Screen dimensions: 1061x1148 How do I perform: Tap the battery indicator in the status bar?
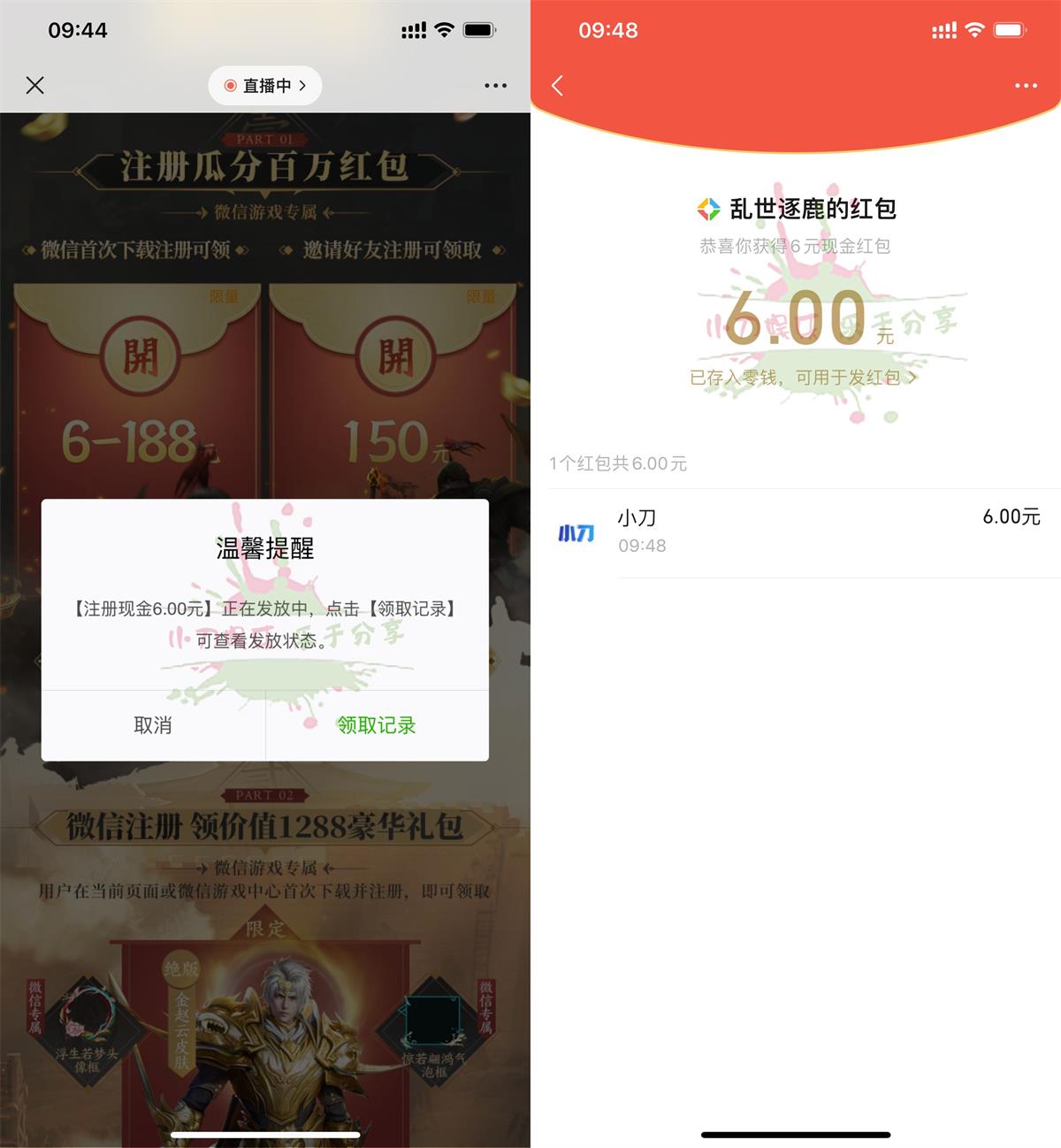click(477, 28)
